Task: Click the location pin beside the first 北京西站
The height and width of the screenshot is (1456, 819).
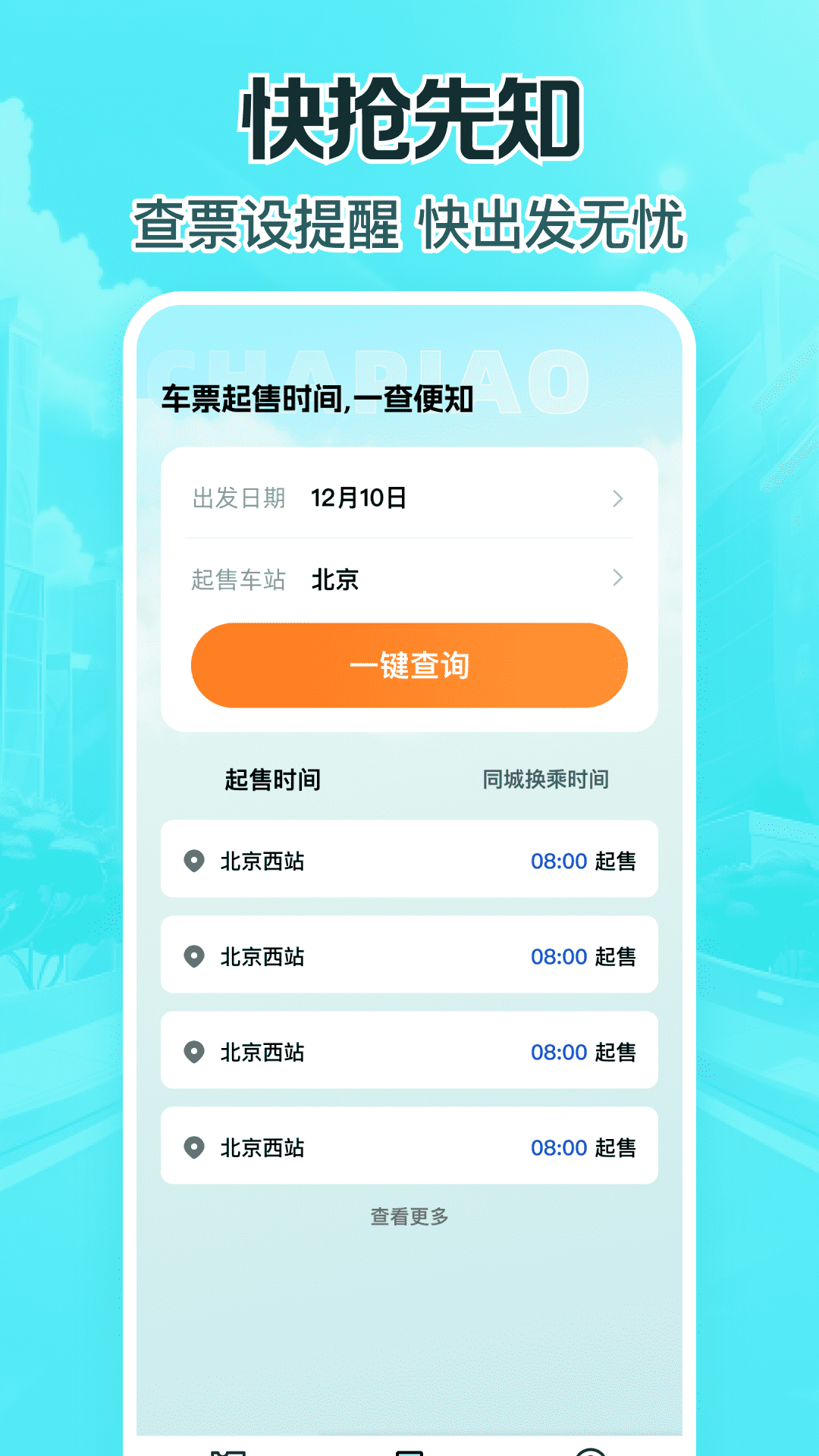Action: point(195,861)
